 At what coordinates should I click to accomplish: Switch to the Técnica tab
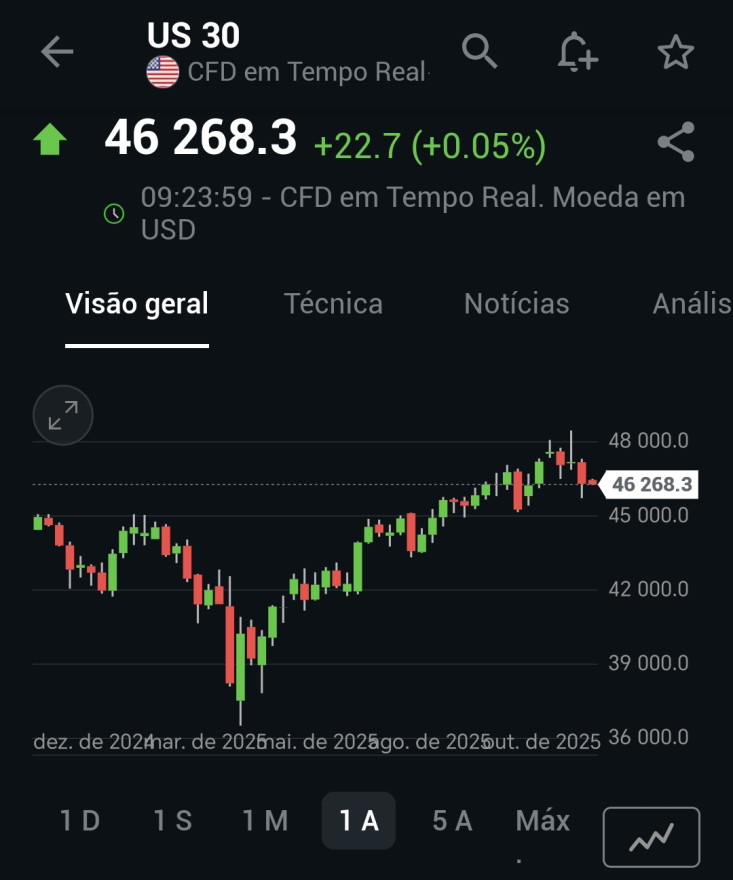(333, 304)
